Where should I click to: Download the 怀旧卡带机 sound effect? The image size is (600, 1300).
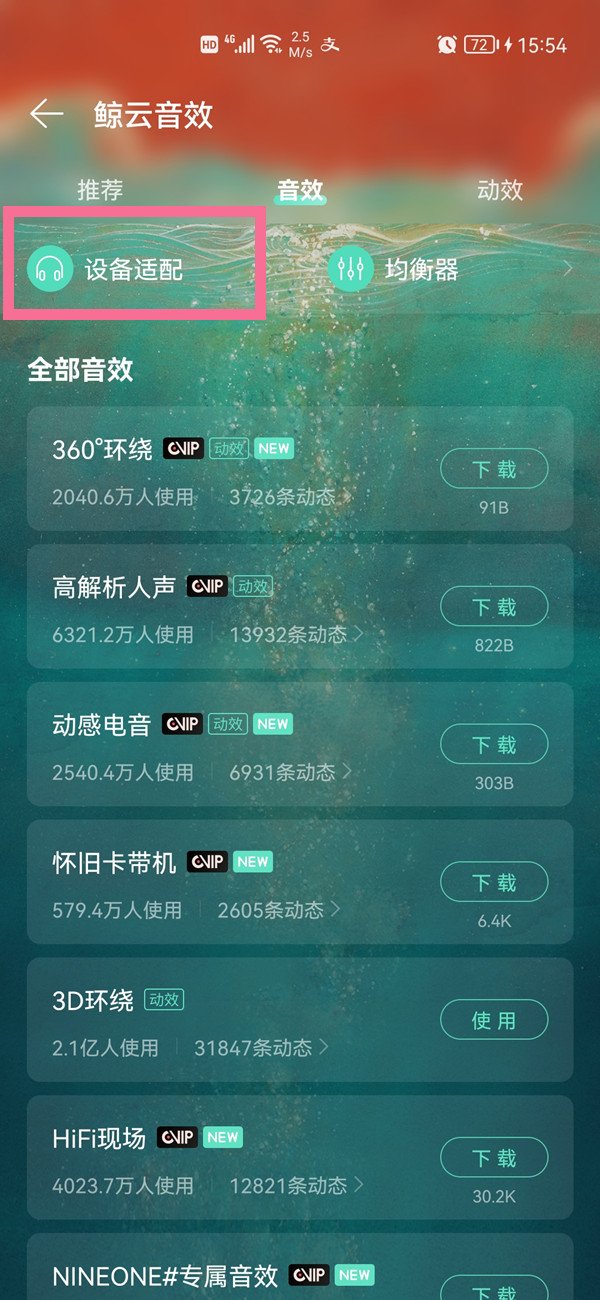(494, 882)
